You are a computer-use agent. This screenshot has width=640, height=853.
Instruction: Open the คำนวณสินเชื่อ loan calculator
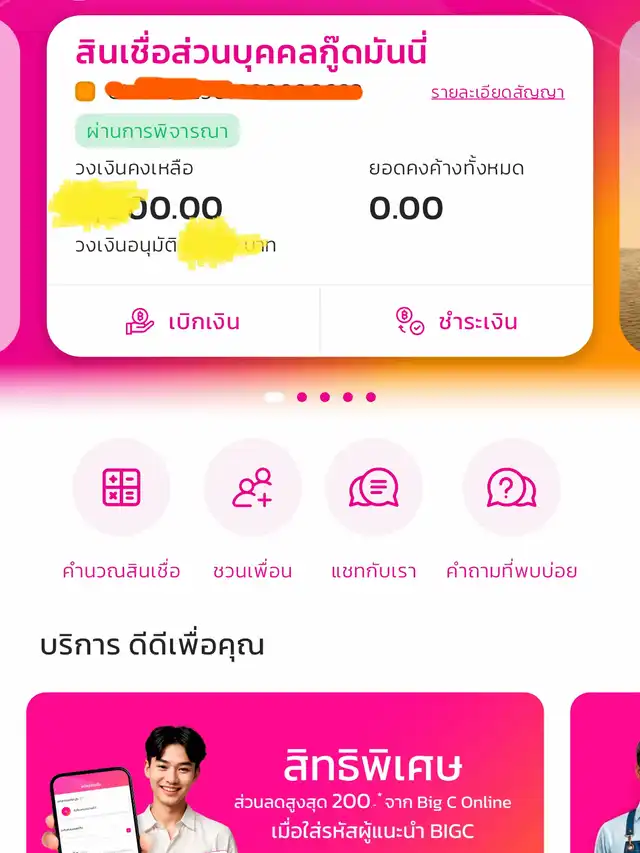[x=121, y=488]
